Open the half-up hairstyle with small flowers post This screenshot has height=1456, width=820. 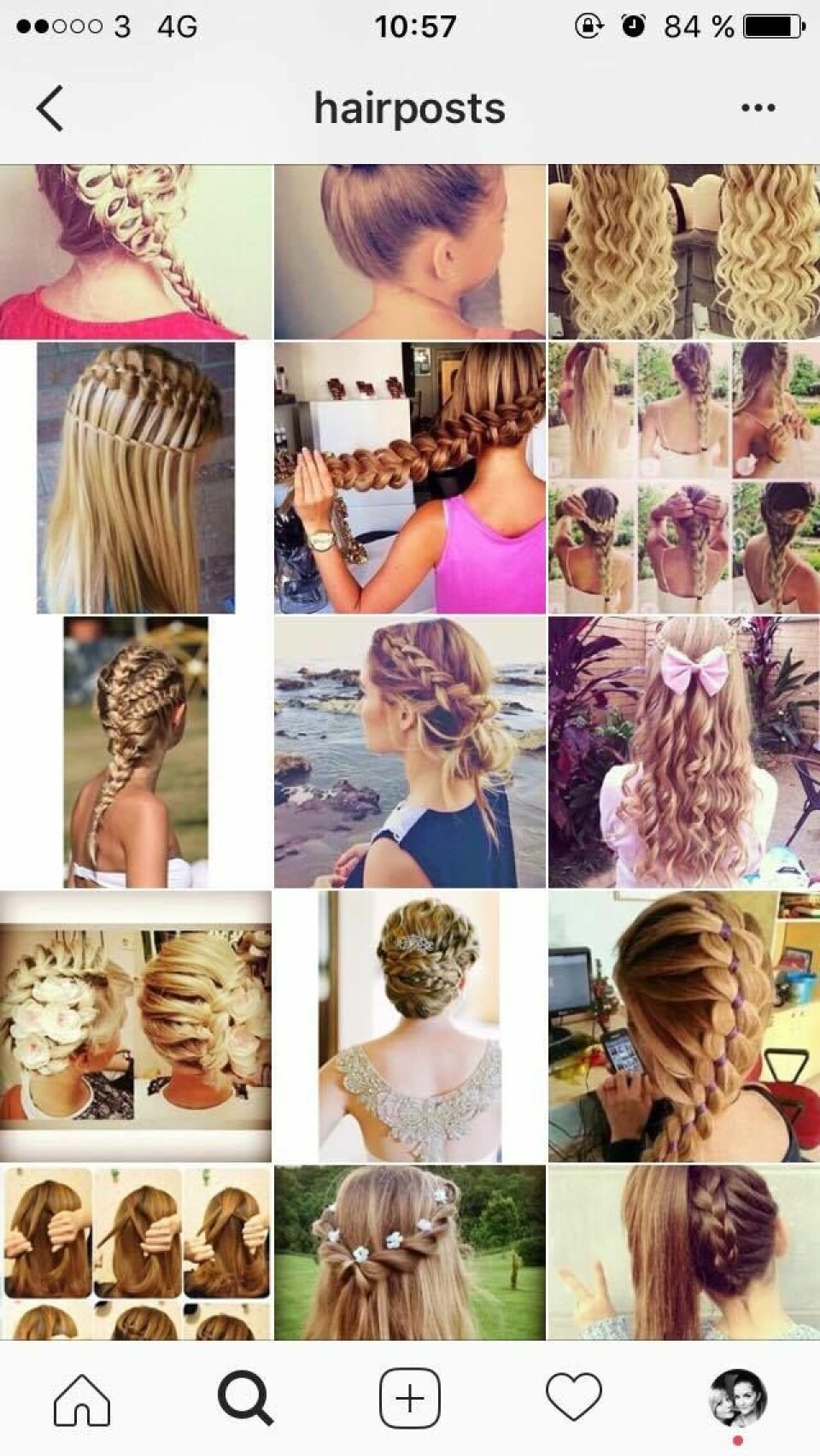(409, 1252)
